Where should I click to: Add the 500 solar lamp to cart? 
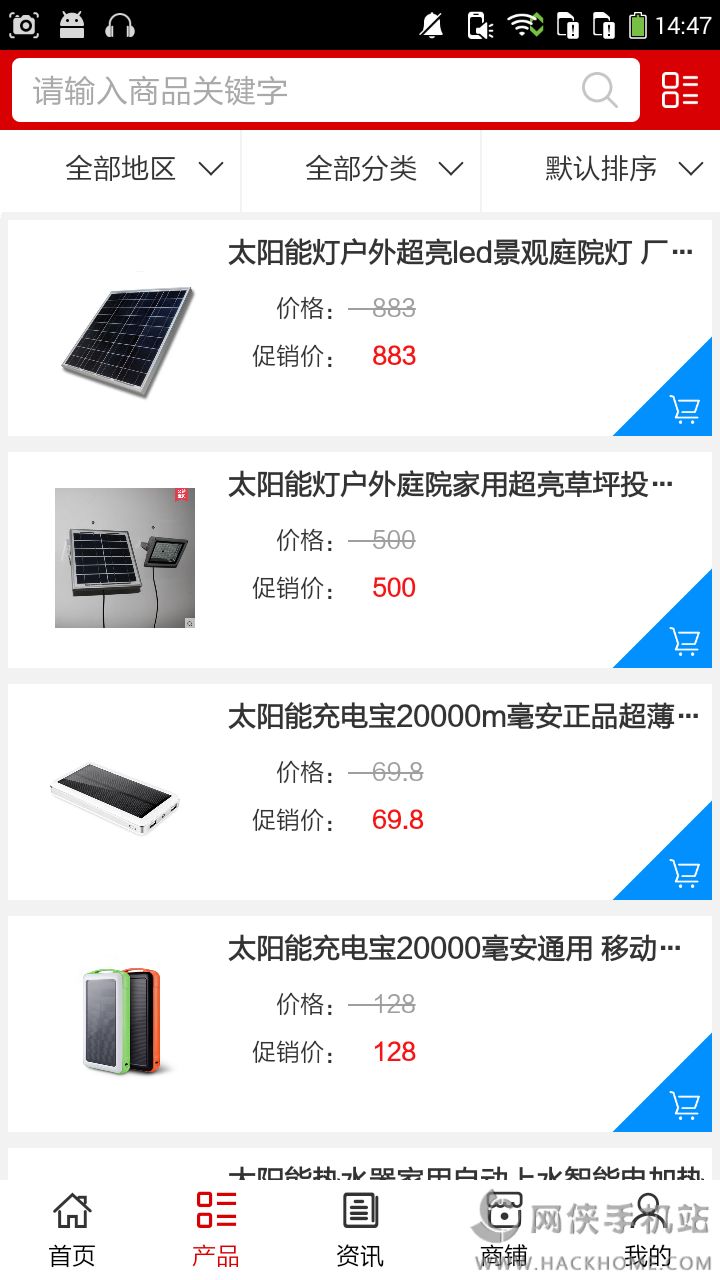point(685,641)
